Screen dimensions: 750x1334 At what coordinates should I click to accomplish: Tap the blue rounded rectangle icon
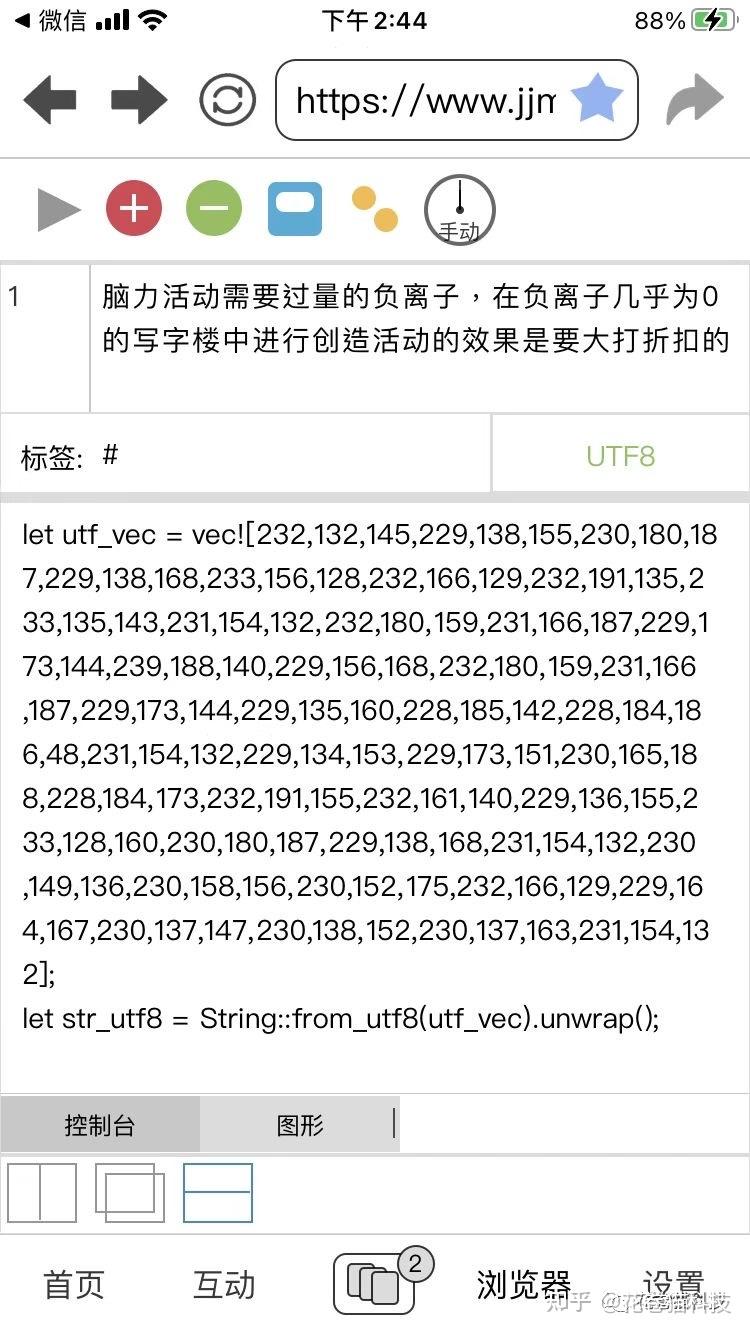click(295, 209)
